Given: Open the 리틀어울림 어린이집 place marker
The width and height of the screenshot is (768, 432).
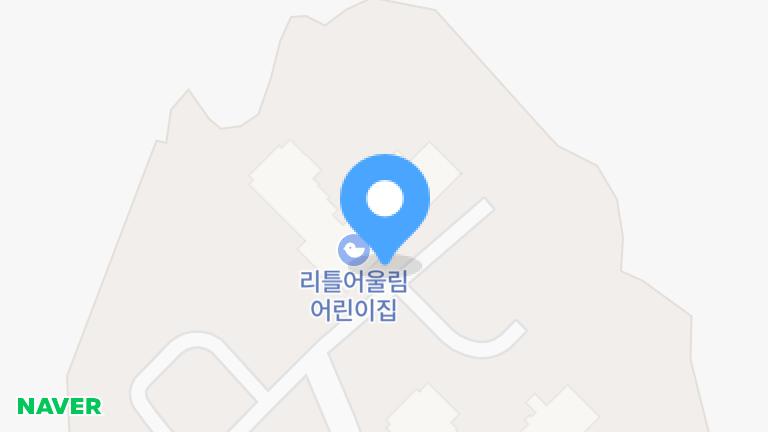Looking at the screenshot, I should (x=351, y=248).
